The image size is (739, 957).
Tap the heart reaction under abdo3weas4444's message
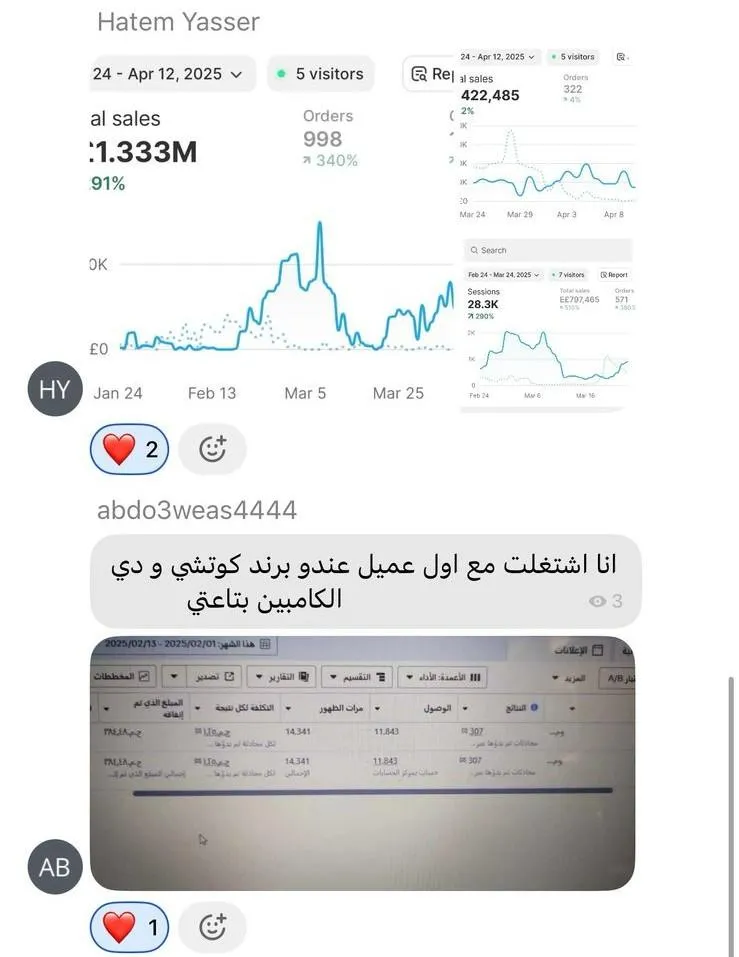tap(129, 927)
